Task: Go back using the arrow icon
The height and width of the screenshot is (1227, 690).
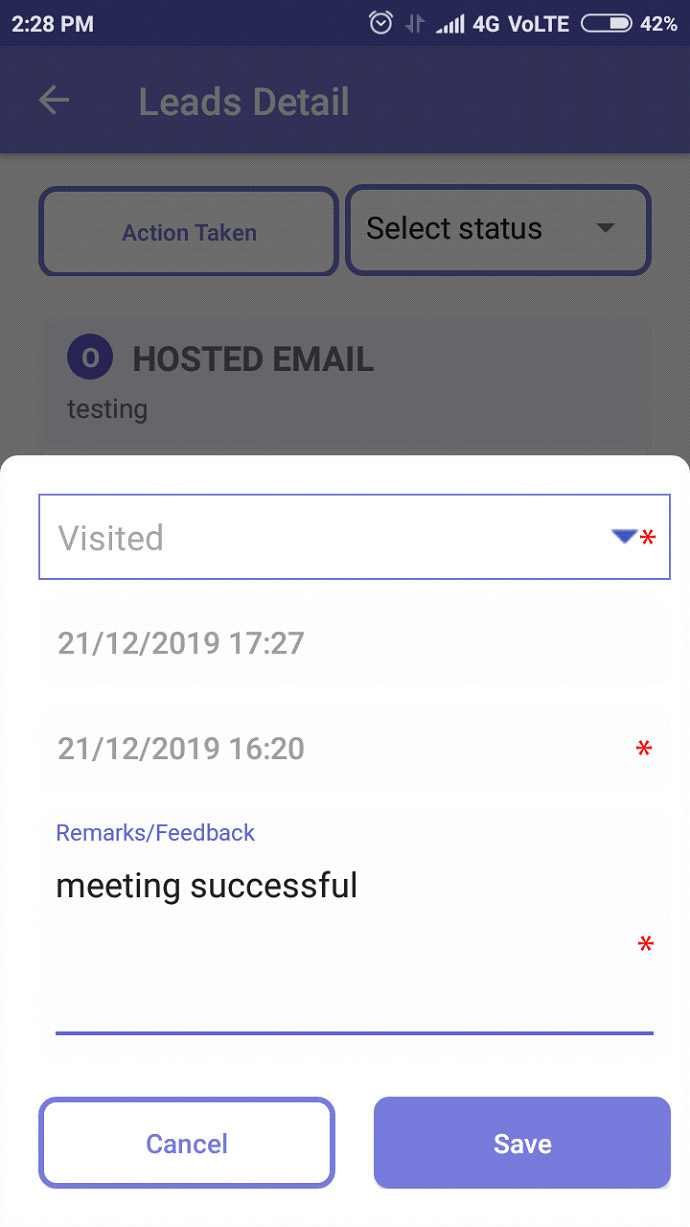Action: (x=54, y=101)
